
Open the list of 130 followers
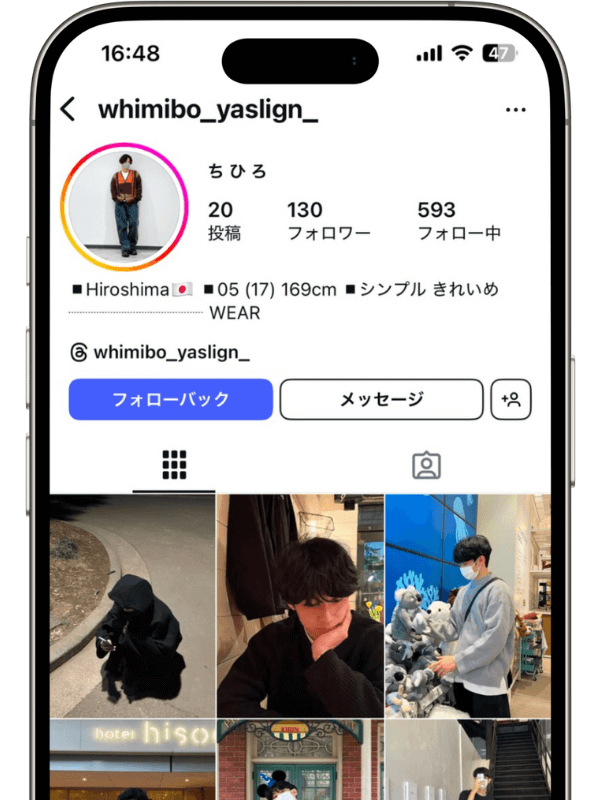click(x=328, y=220)
